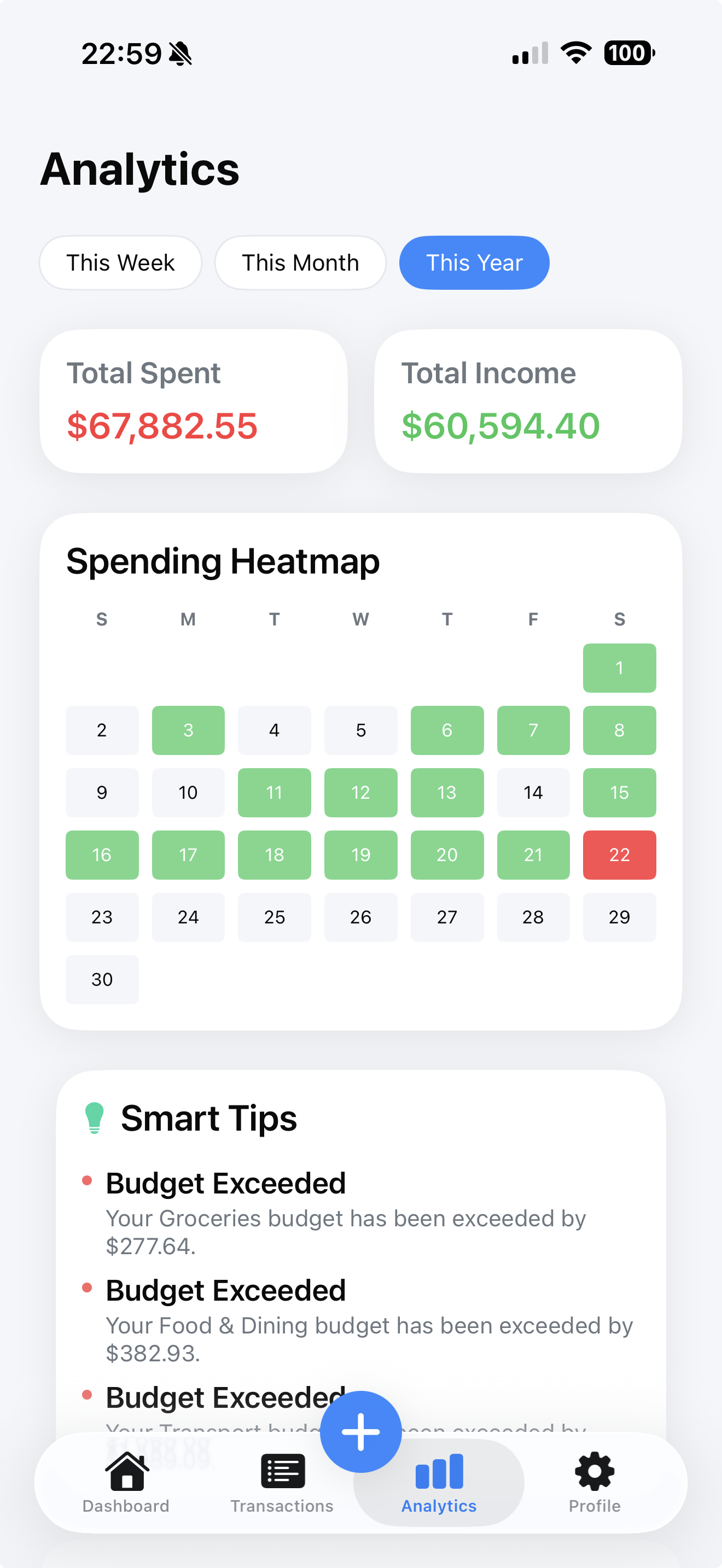Switch to the This Week filter

120,262
